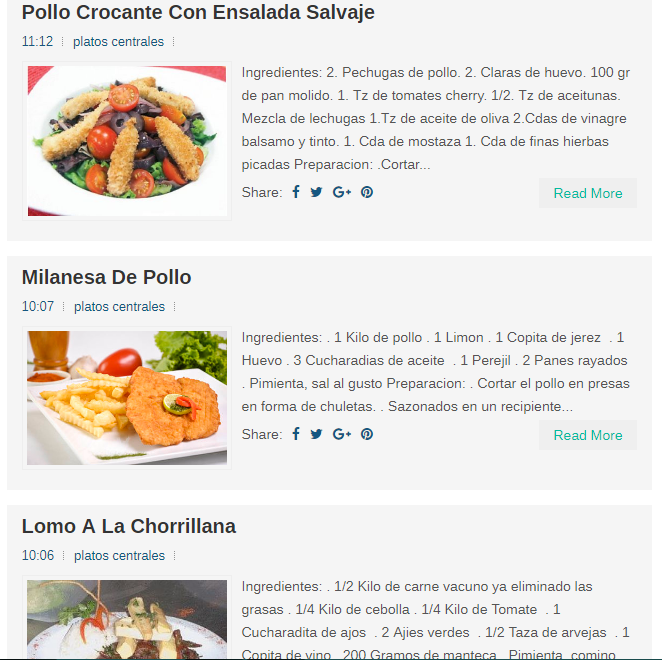Pin Milanesa De Pollo on Pinterest
Viewport: 662px width, 660px height.
click(x=367, y=434)
